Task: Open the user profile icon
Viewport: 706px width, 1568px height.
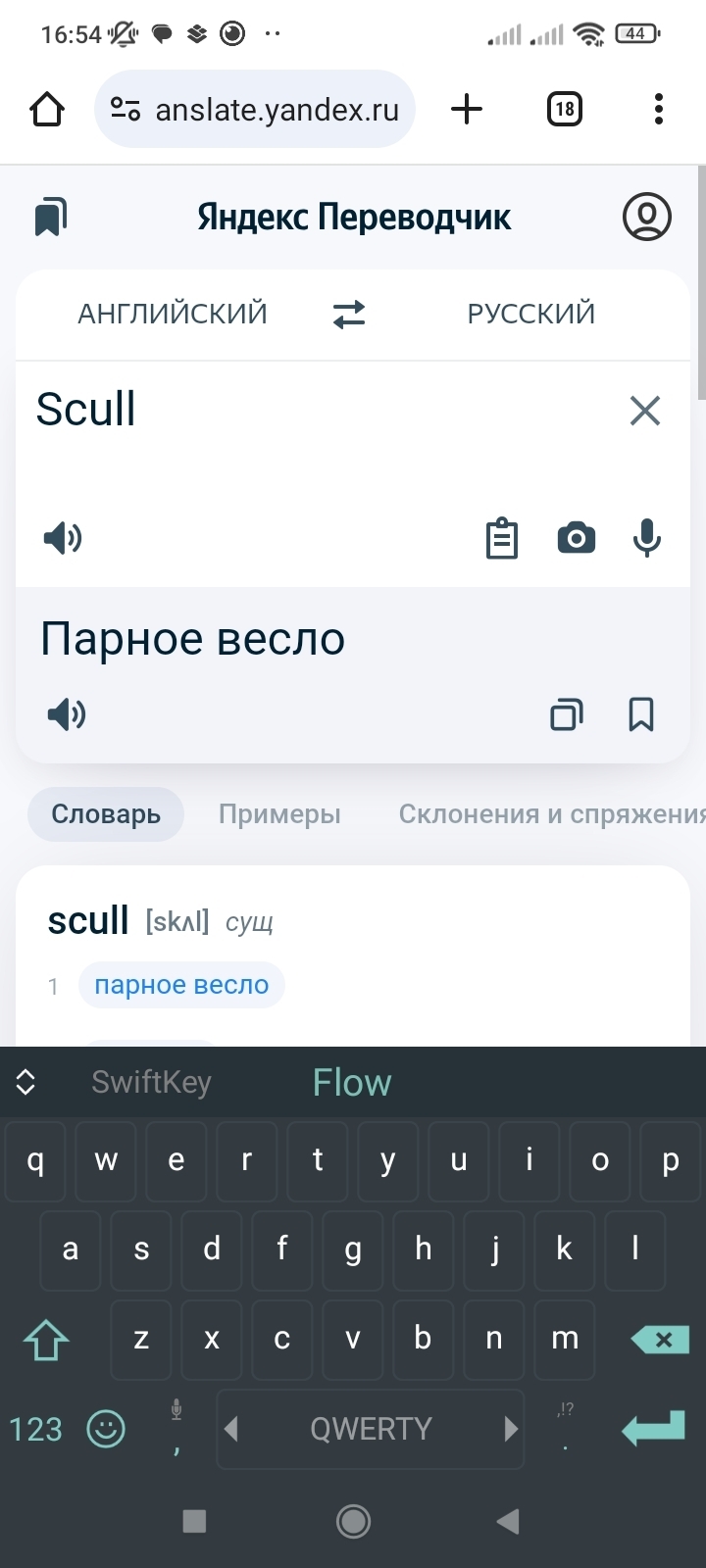Action: (x=646, y=217)
